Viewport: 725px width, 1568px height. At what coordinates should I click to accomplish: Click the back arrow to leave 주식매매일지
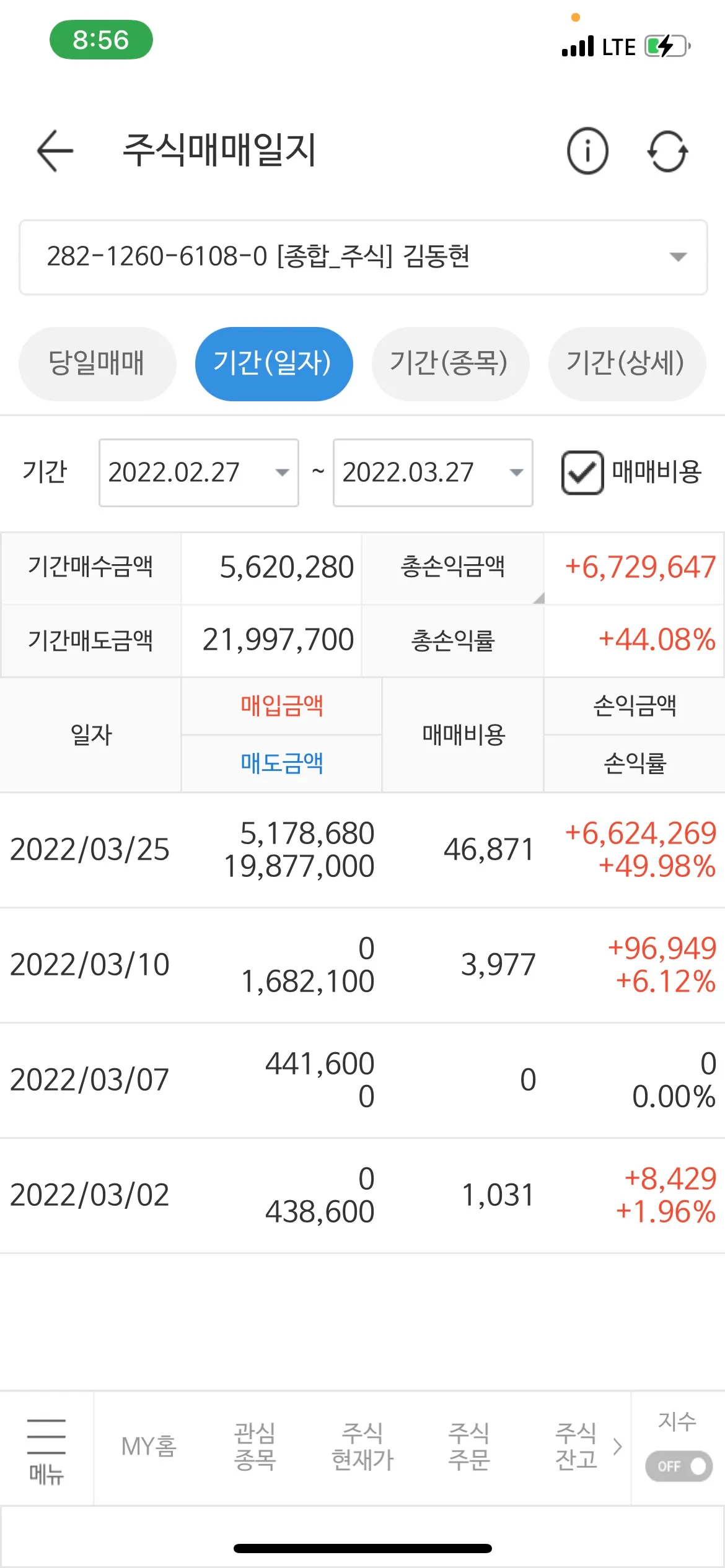tap(53, 150)
